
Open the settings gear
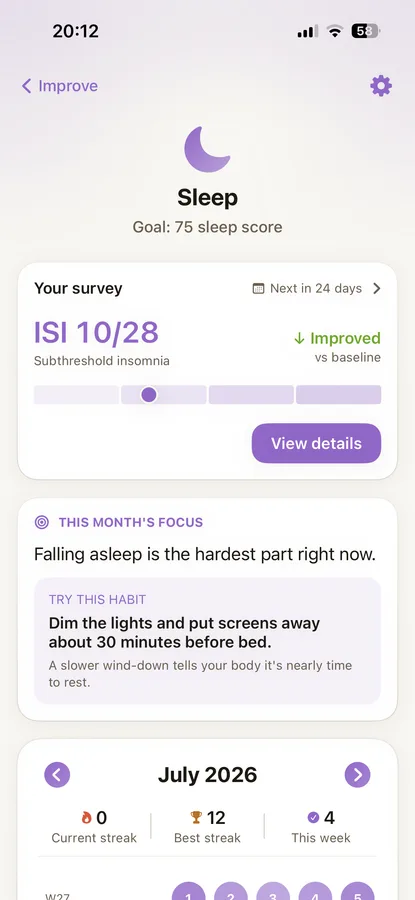point(381,86)
